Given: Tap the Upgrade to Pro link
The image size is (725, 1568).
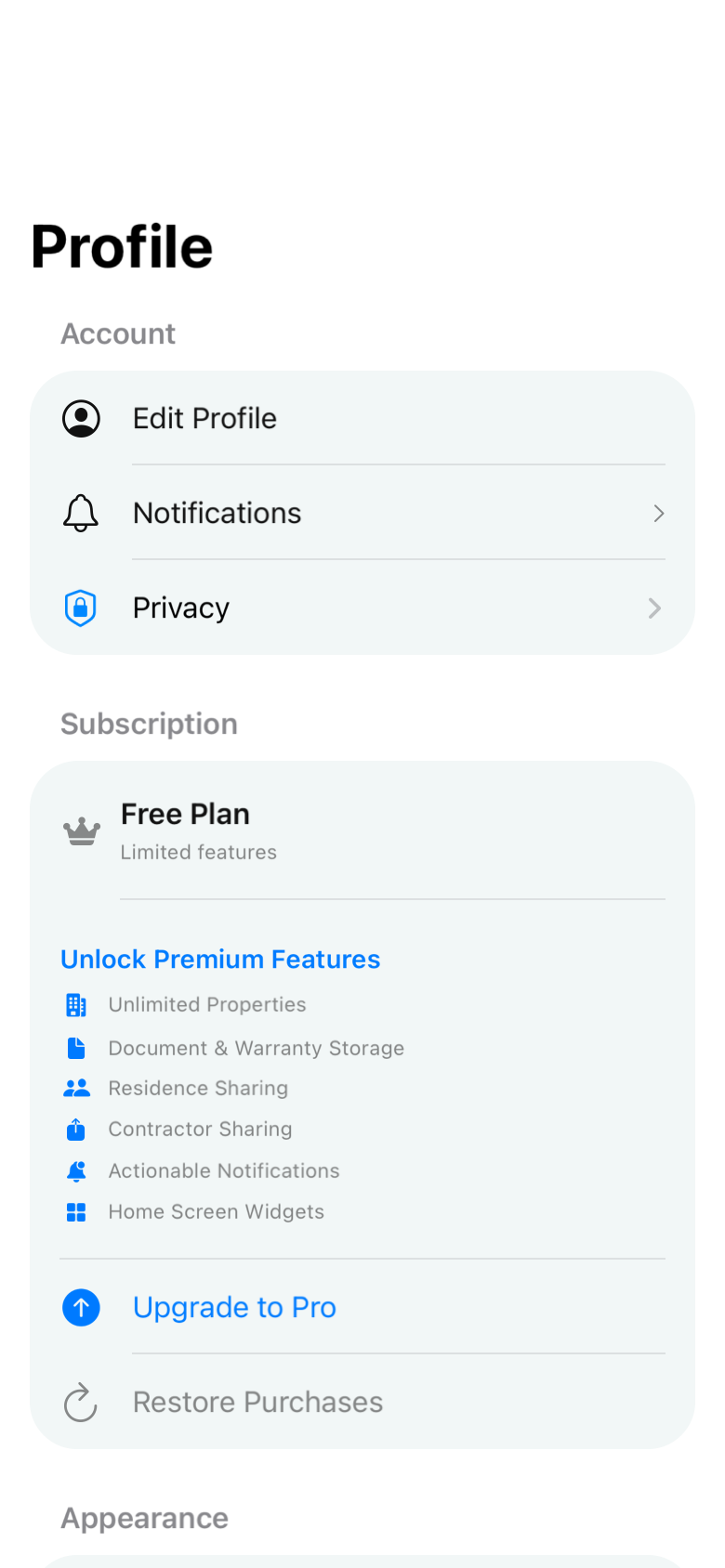Looking at the screenshot, I should (x=234, y=1307).
